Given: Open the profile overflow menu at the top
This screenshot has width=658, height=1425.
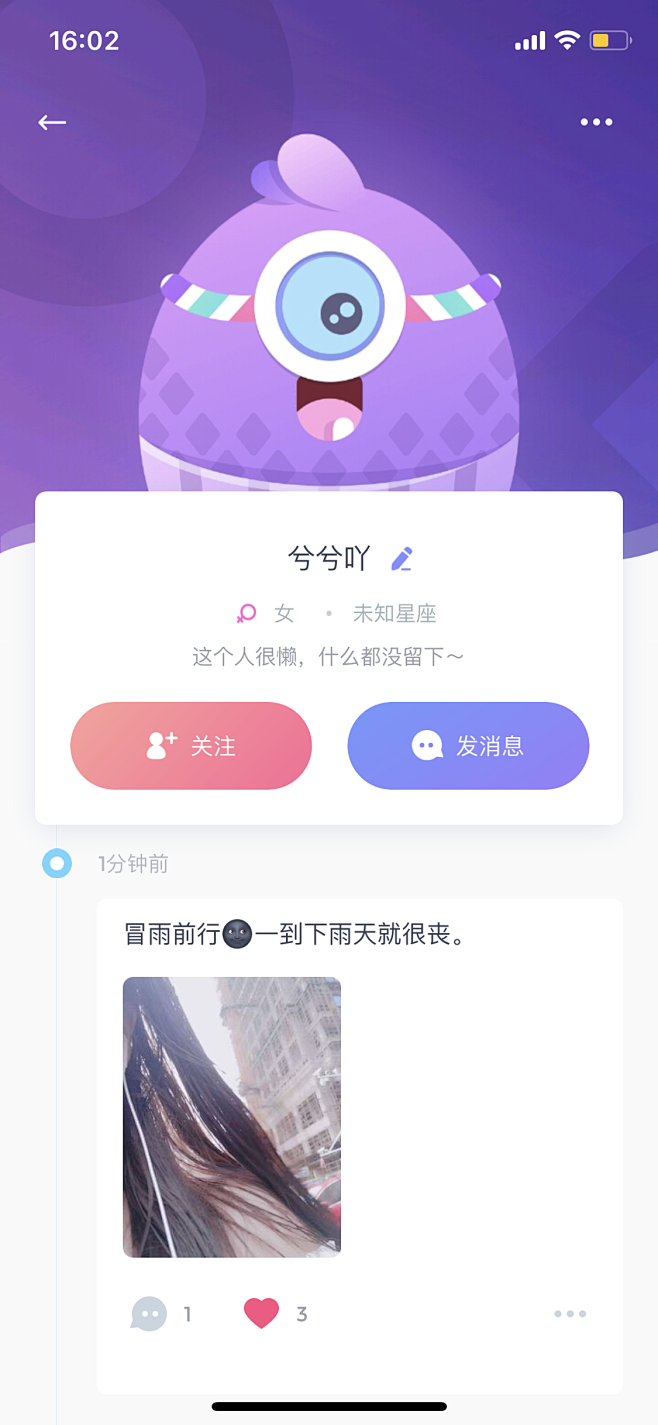Looking at the screenshot, I should point(596,122).
